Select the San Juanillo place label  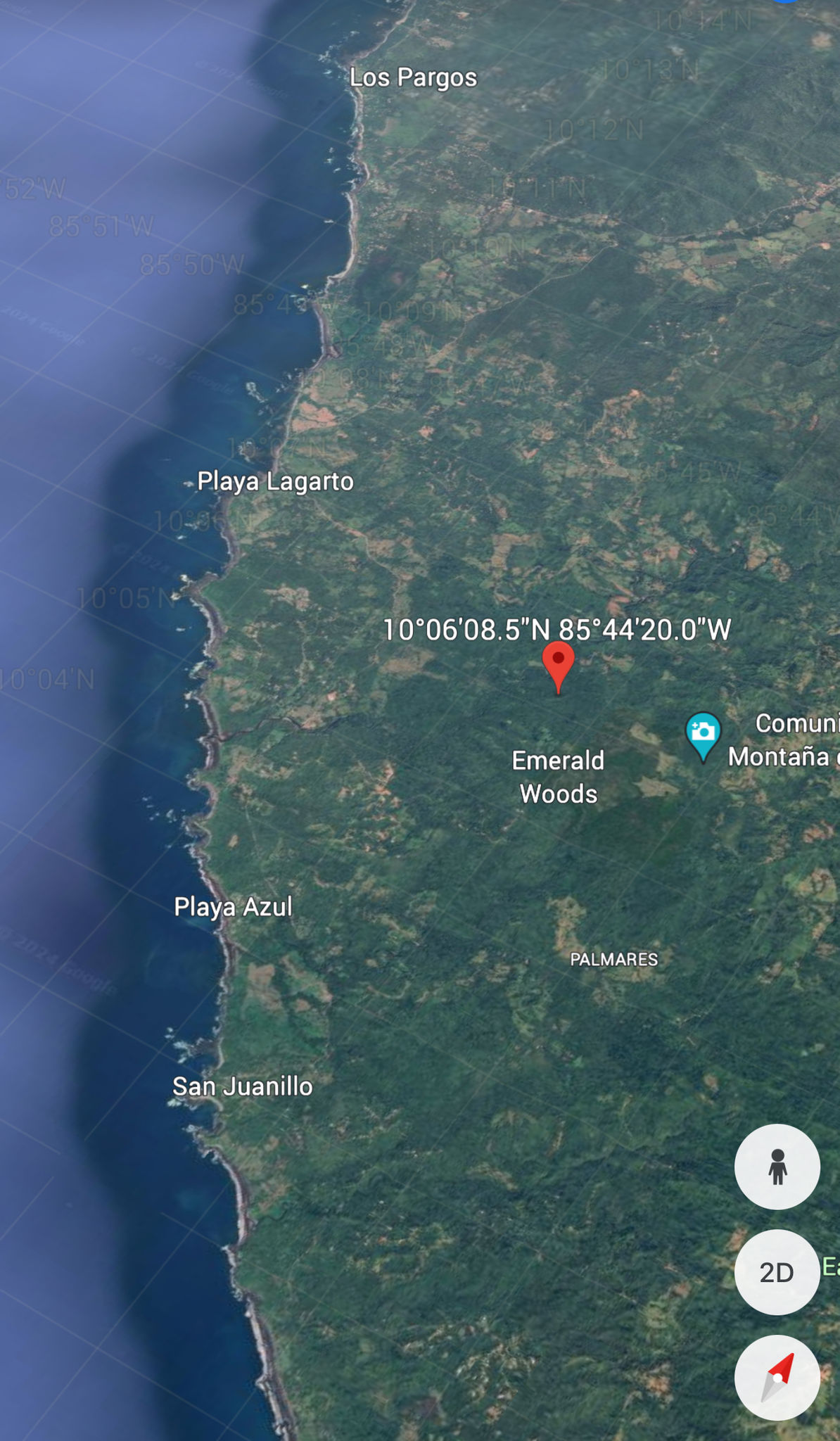coord(243,1086)
